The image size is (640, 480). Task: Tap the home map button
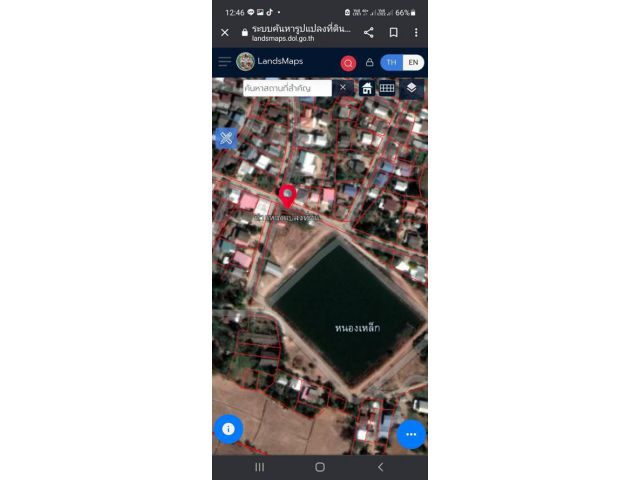pos(367,88)
